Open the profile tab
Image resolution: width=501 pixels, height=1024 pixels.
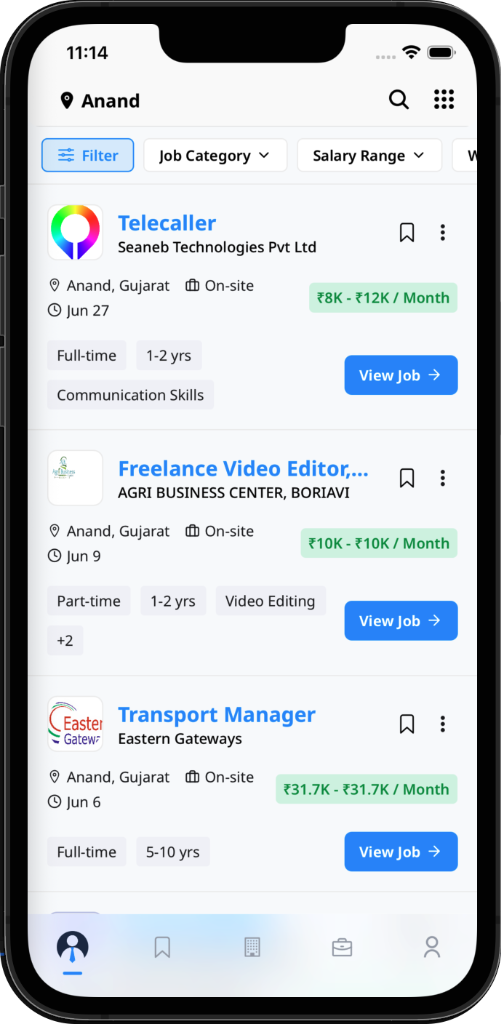coord(432,947)
